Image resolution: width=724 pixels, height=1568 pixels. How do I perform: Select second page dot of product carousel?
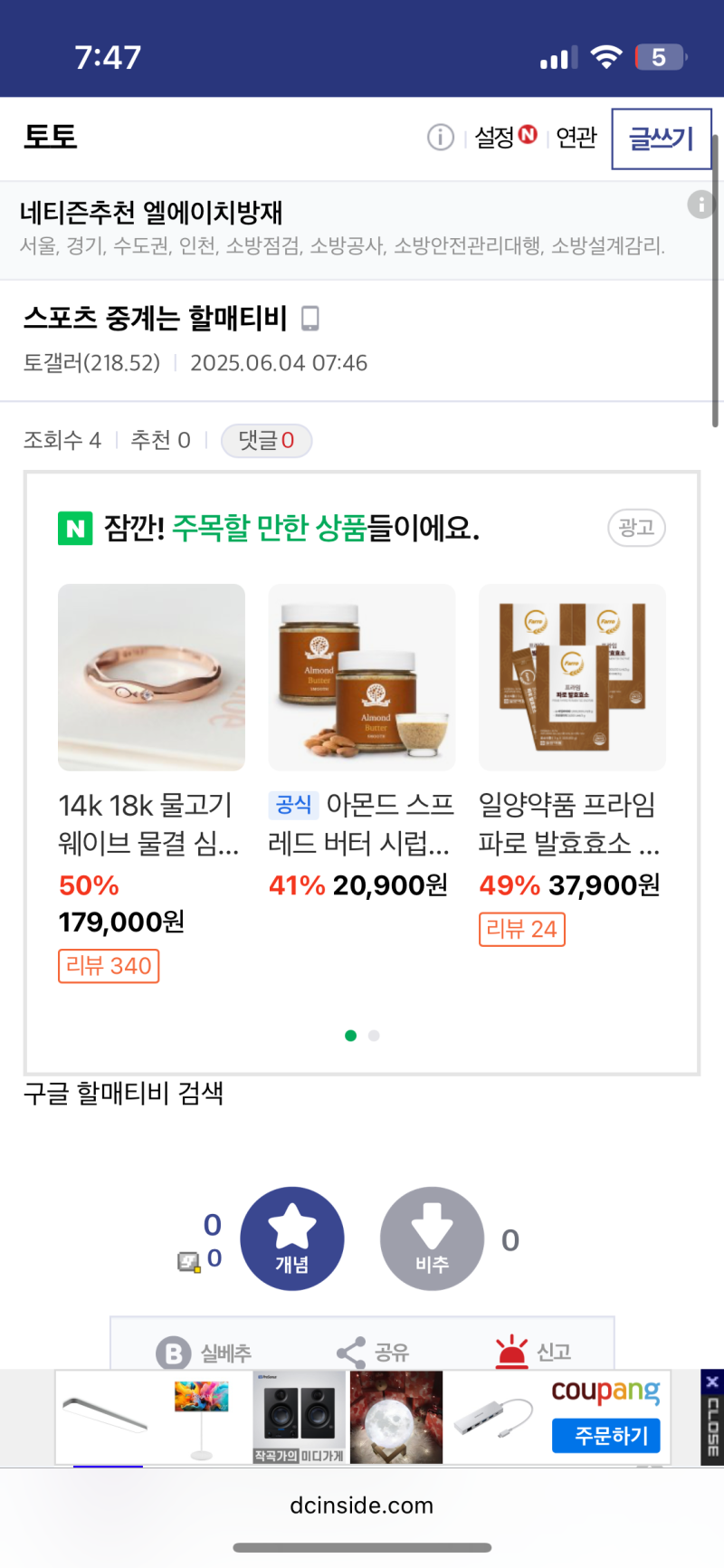click(x=374, y=1036)
